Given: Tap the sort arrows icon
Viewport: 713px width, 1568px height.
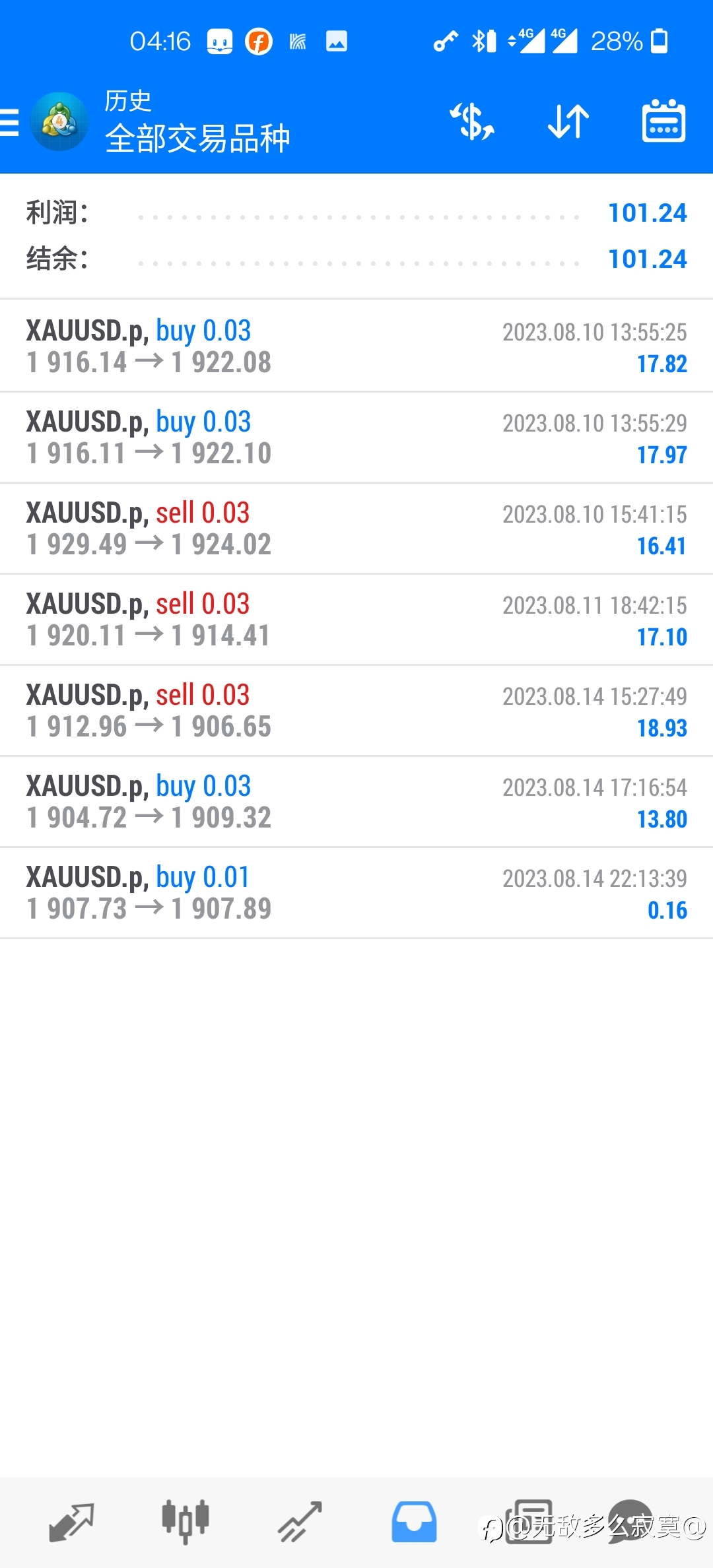Looking at the screenshot, I should tap(568, 121).
